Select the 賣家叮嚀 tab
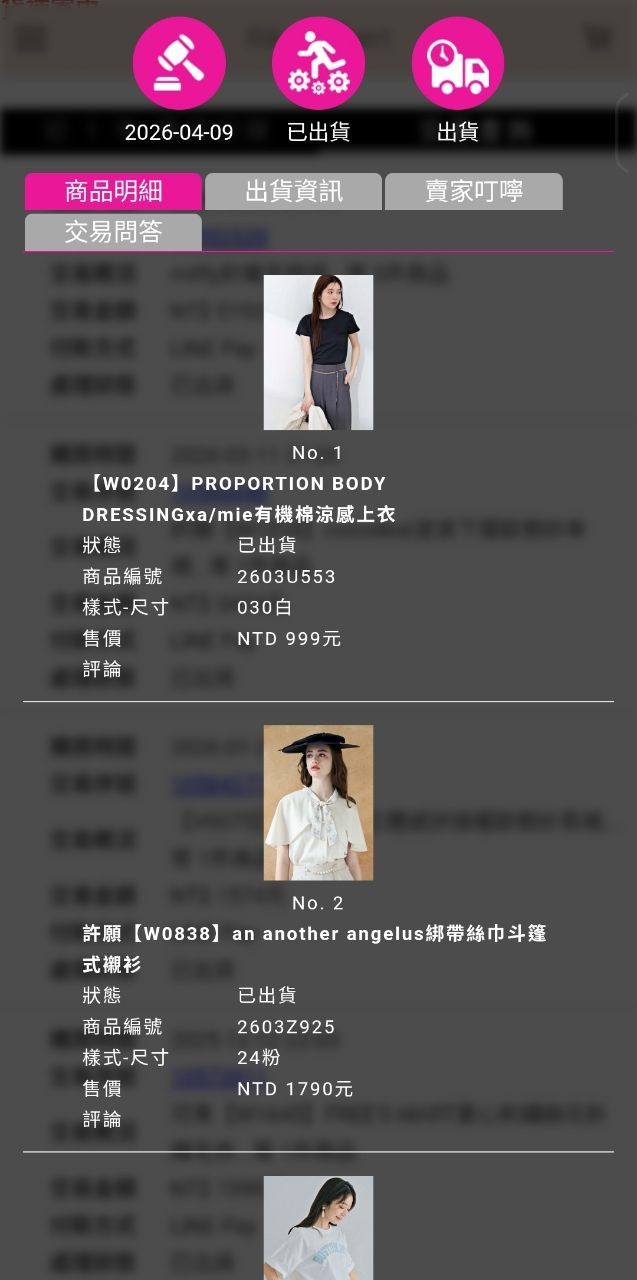 click(473, 191)
